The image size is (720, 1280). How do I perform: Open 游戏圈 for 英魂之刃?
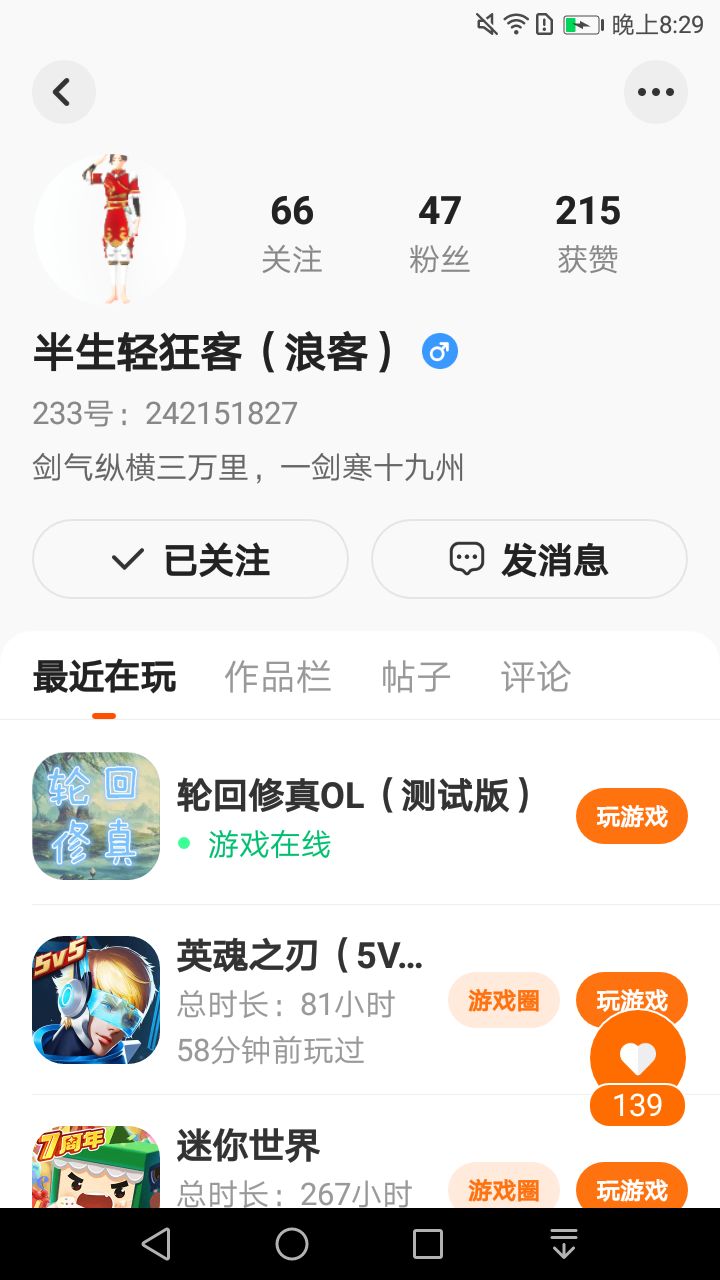503,999
